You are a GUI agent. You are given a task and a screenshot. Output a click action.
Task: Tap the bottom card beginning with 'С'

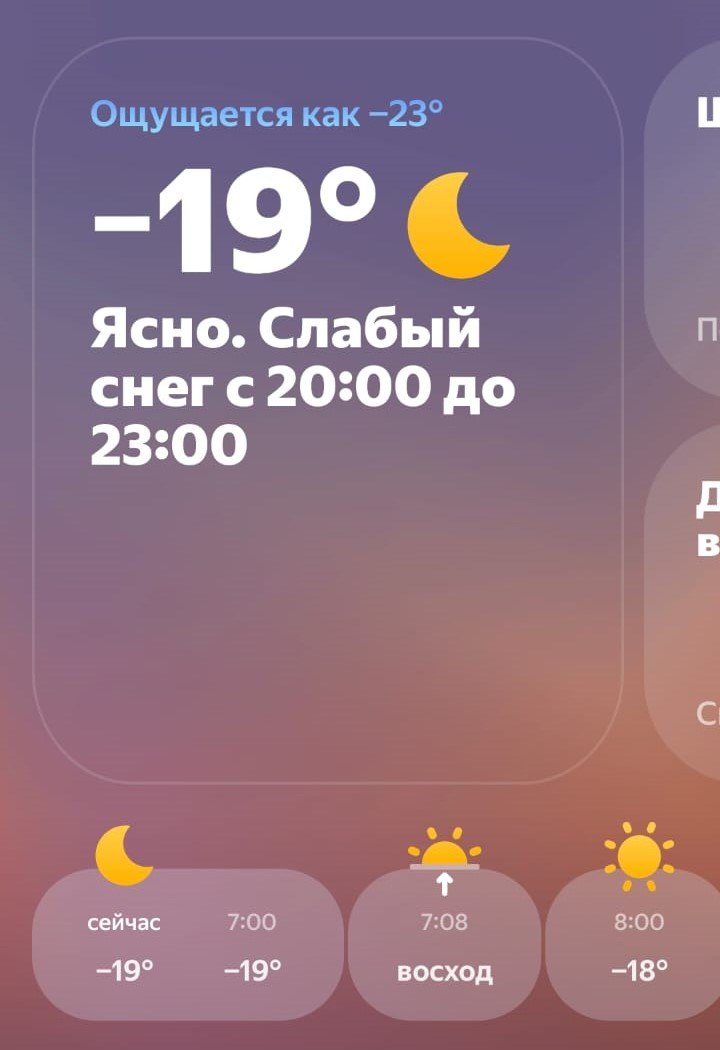click(x=700, y=715)
